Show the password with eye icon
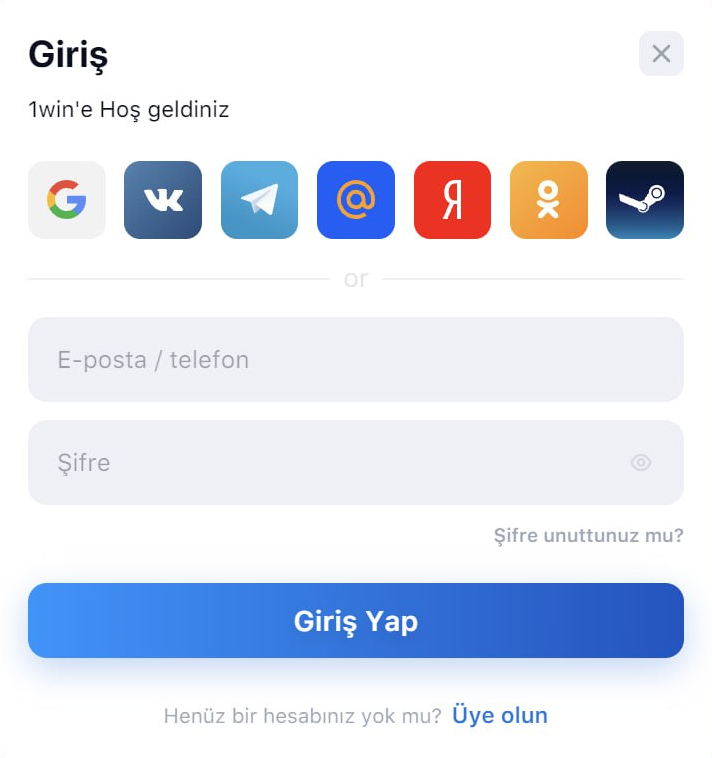 click(641, 463)
